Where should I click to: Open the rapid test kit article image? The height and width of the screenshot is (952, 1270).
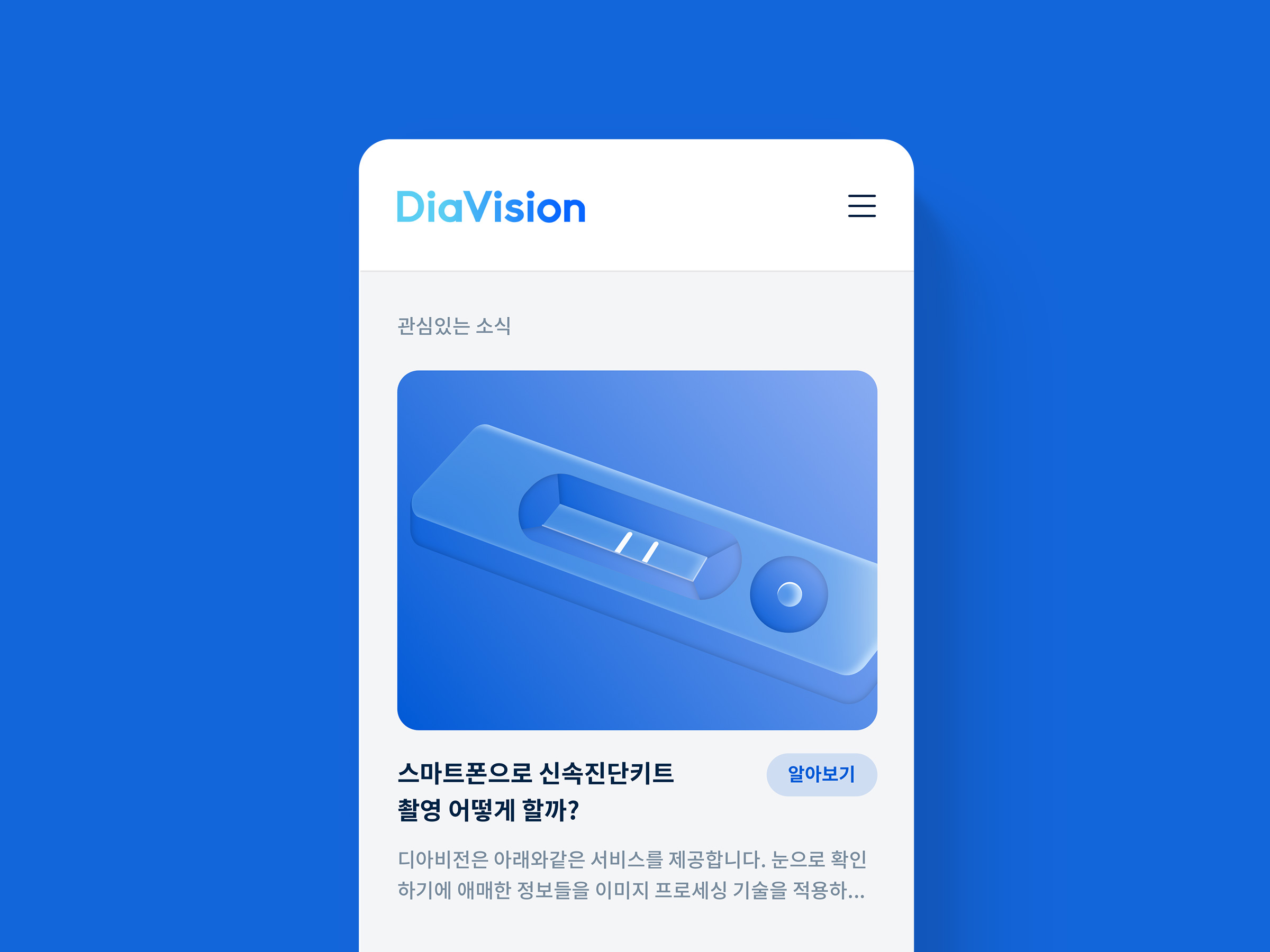[x=637, y=550]
